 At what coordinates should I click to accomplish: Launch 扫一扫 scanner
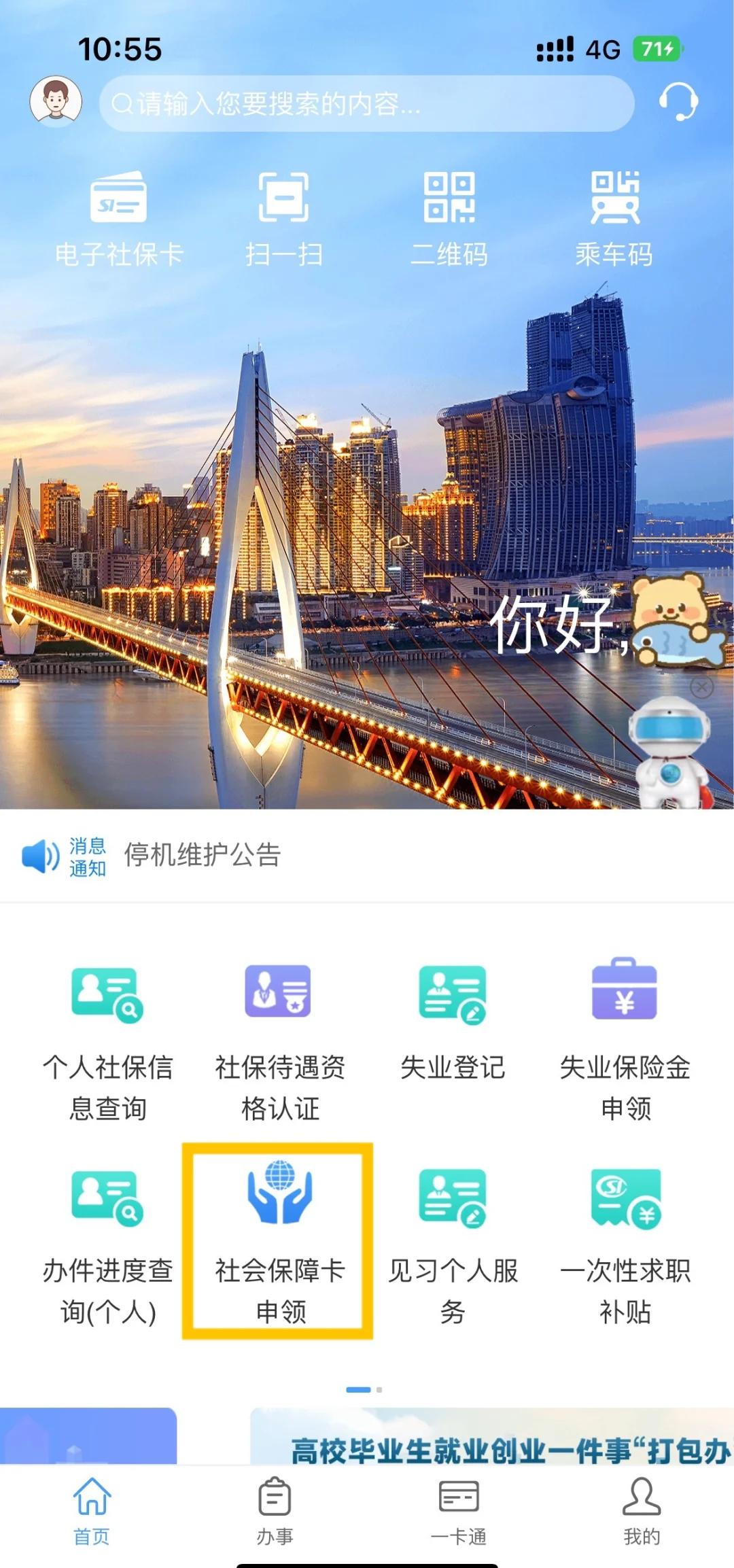(283, 219)
